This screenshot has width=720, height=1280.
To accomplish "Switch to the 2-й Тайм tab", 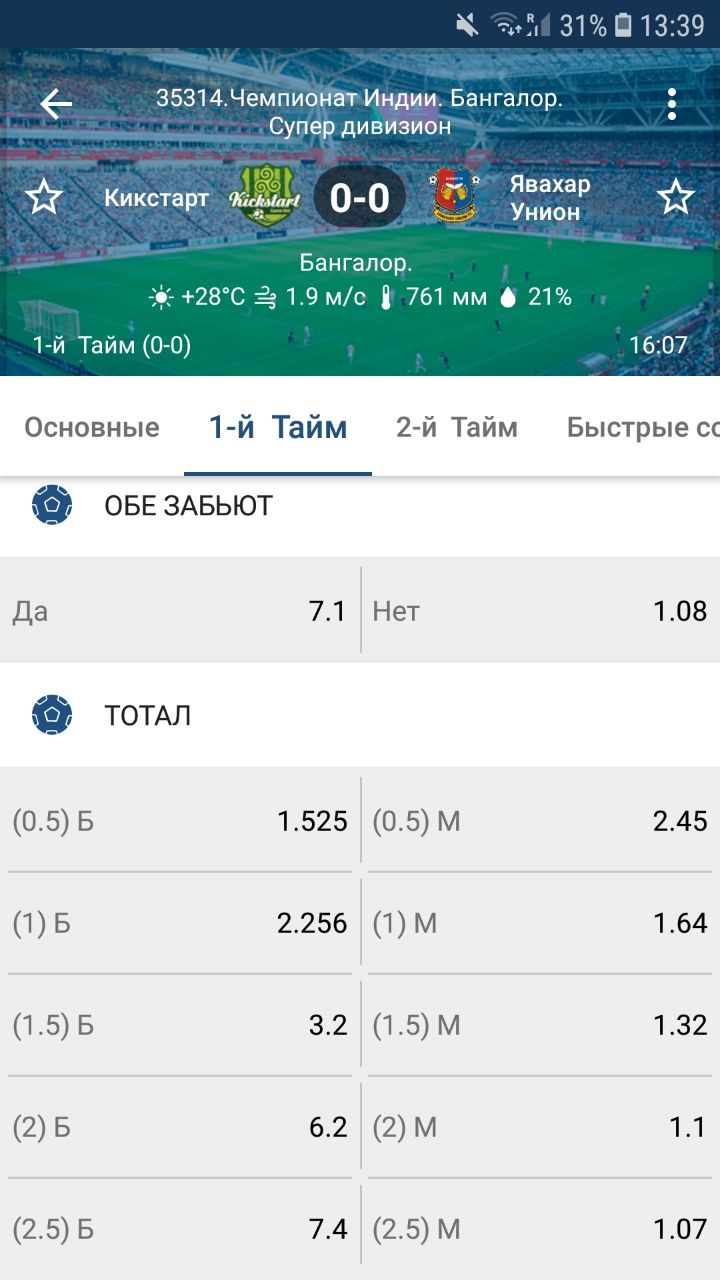I will 457,427.
